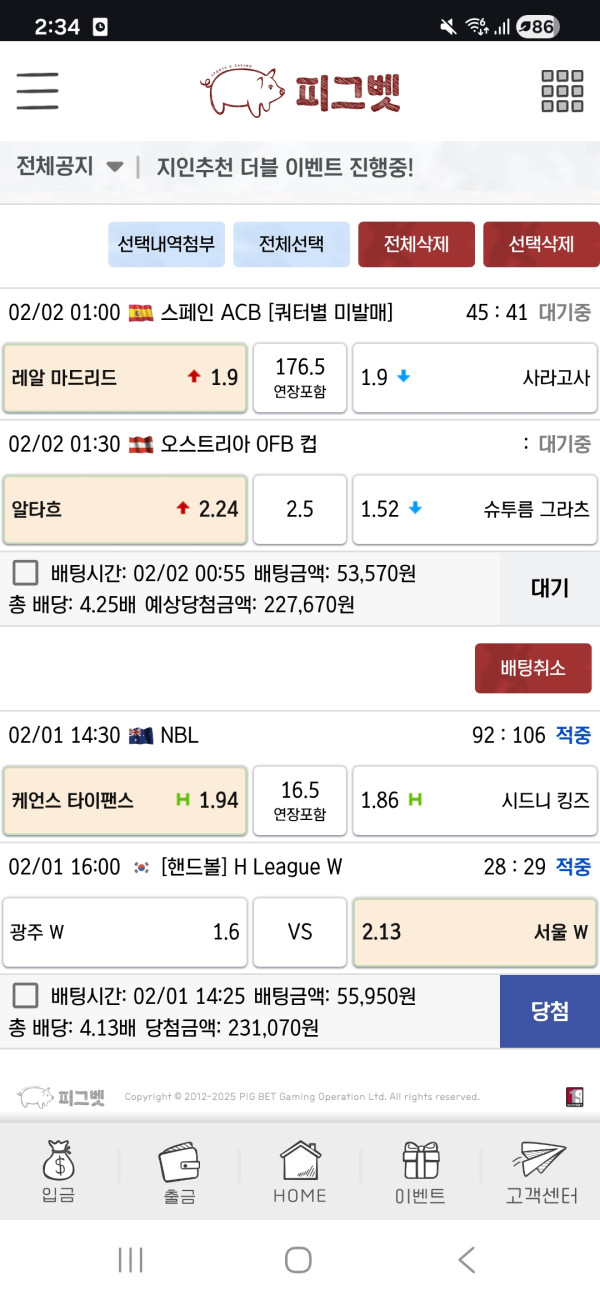Image resolution: width=600 pixels, height=1300 pixels.
Task: Tap the 피그벳 logo in the header
Action: (300, 92)
